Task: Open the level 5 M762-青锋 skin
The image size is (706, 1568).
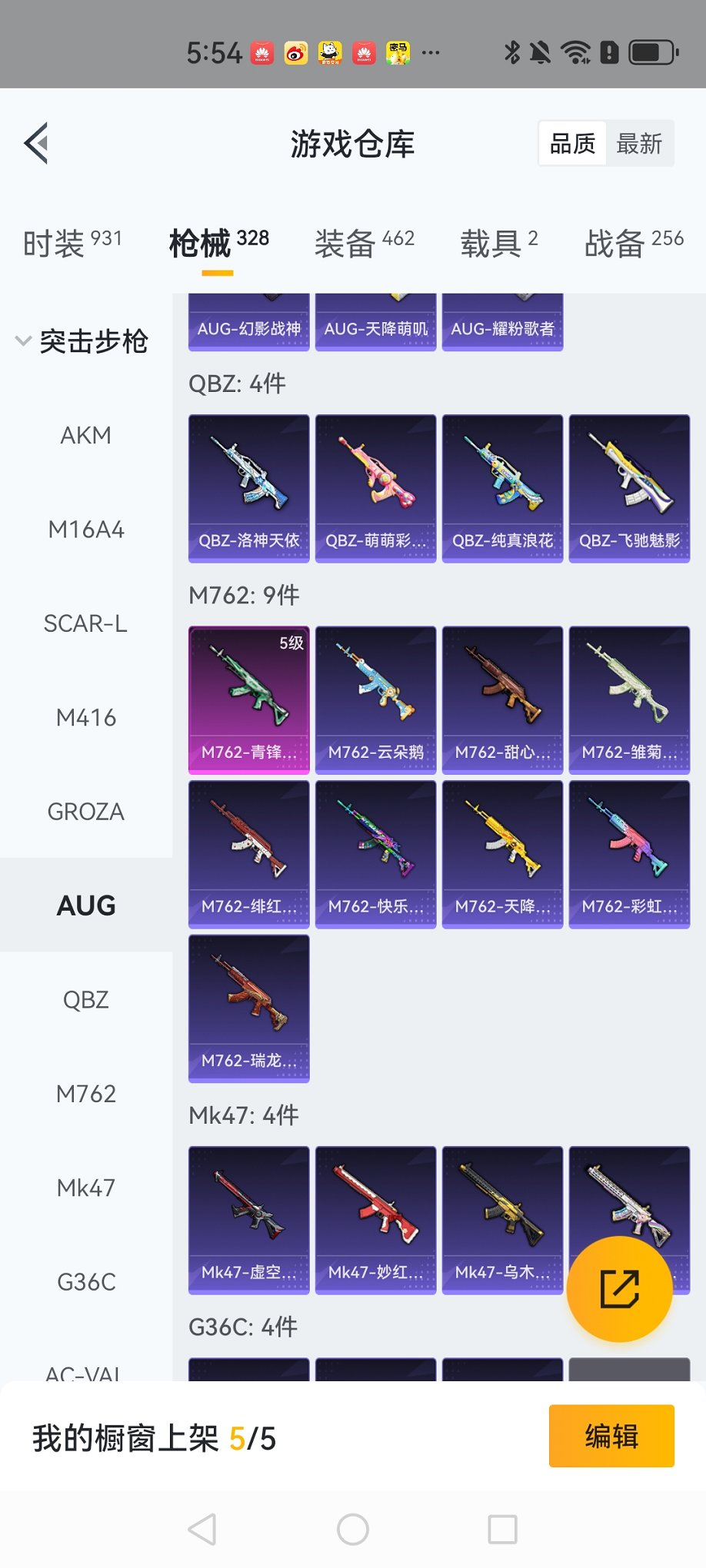Action: [248, 699]
